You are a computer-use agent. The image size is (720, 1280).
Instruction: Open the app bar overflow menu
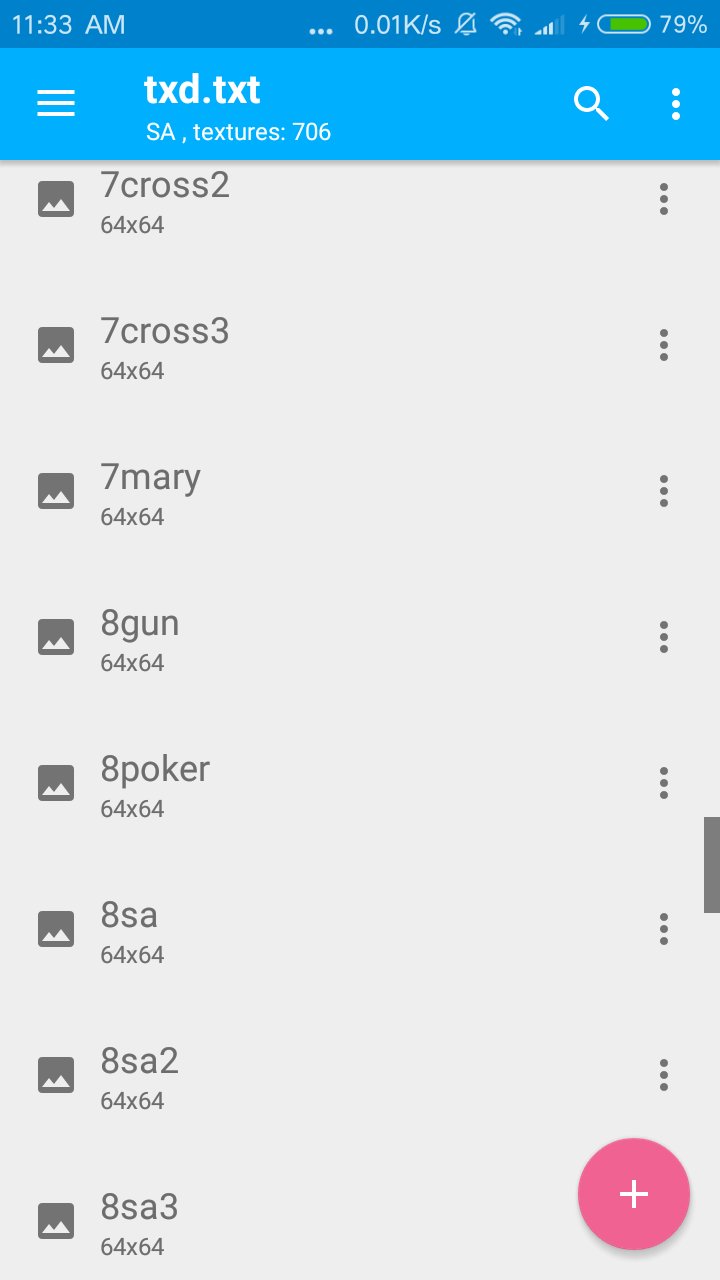(676, 103)
